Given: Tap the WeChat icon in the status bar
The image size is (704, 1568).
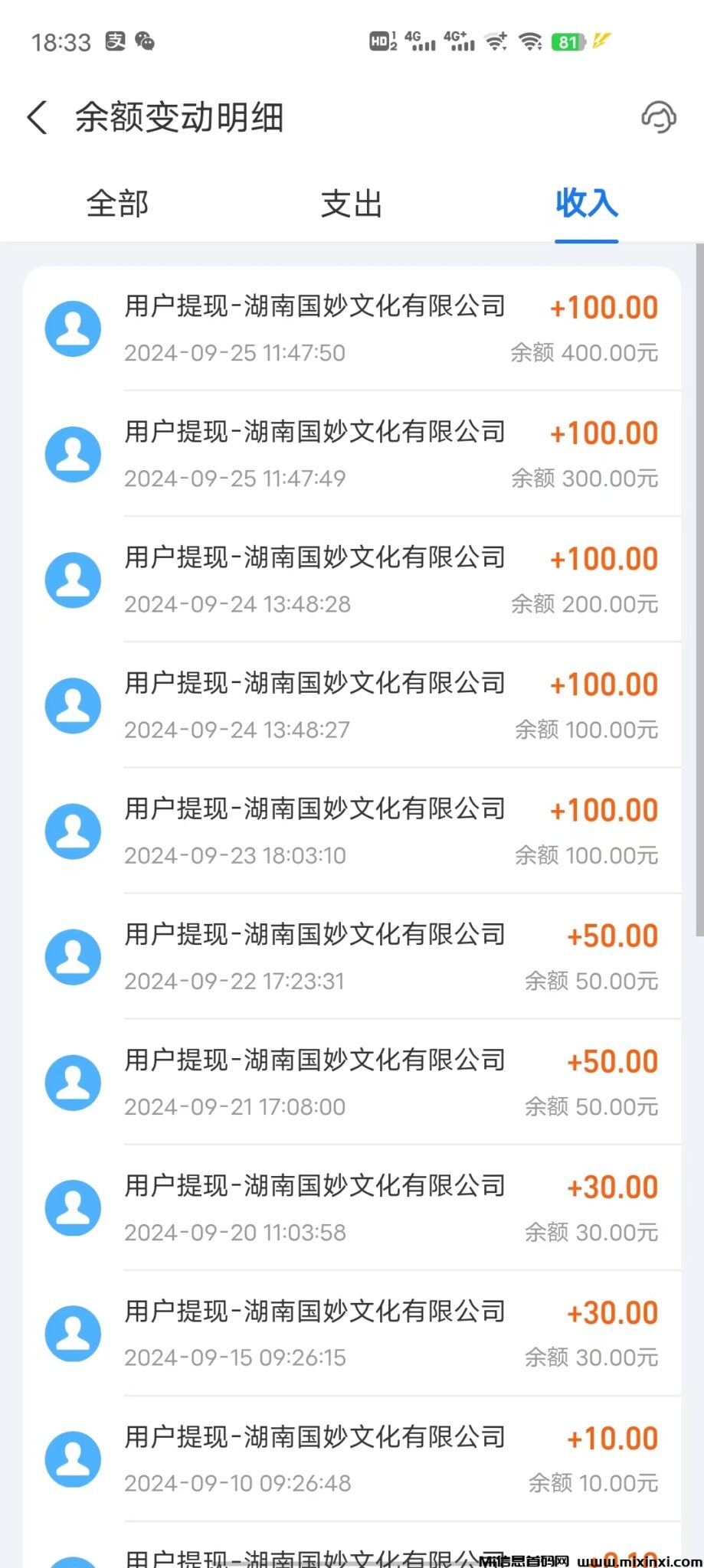Looking at the screenshot, I should [x=146, y=42].
